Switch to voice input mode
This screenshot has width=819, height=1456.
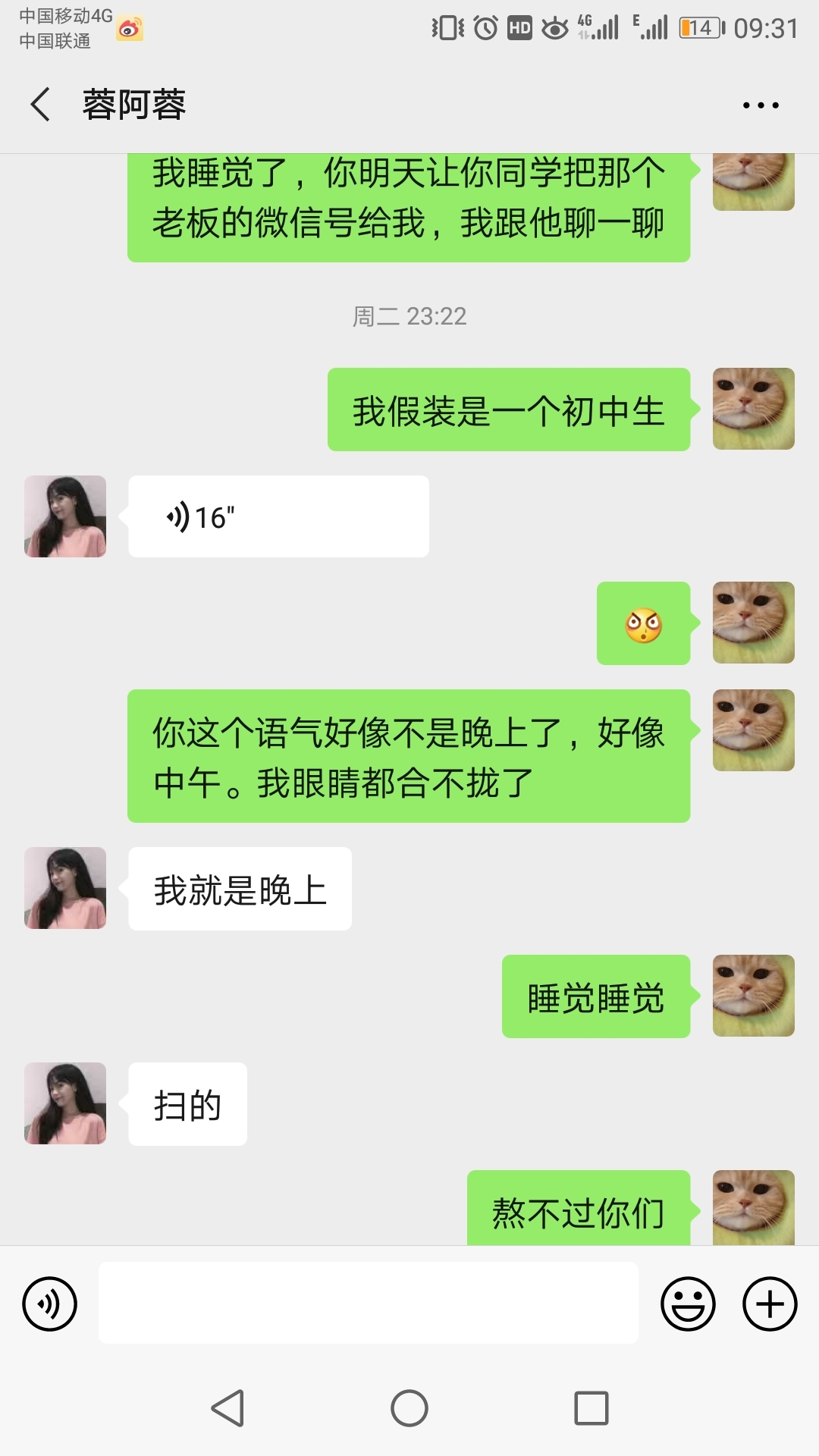click(50, 1304)
